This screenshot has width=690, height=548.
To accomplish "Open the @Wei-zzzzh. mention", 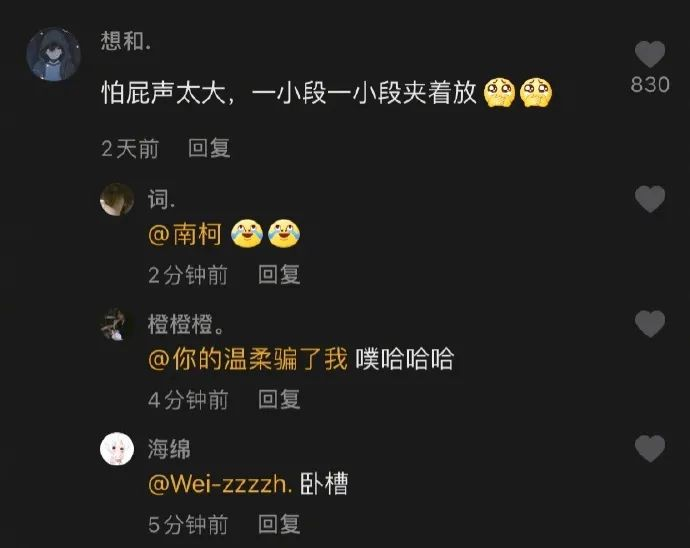I will point(220,485).
